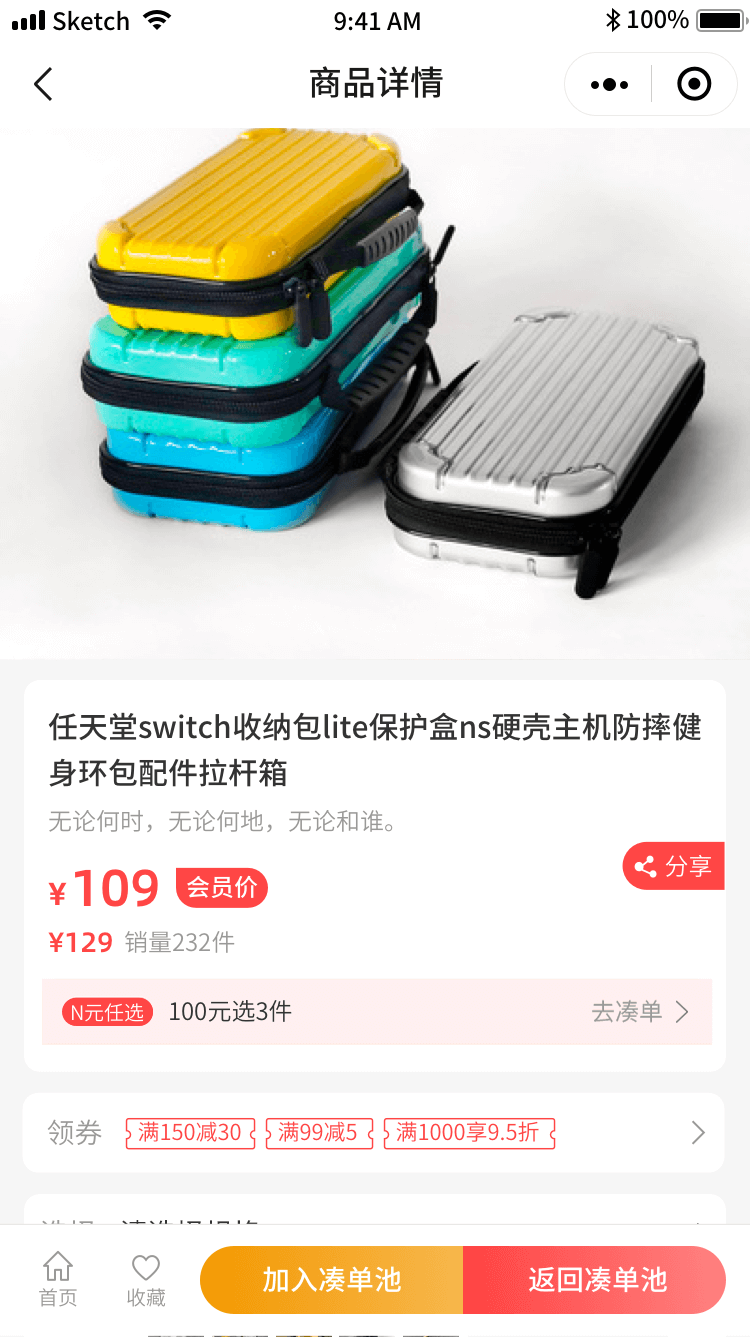This screenshot has height=1337, width=750.
Task: Return with 返回凑单池 button
Action: tap(596, 1280)
